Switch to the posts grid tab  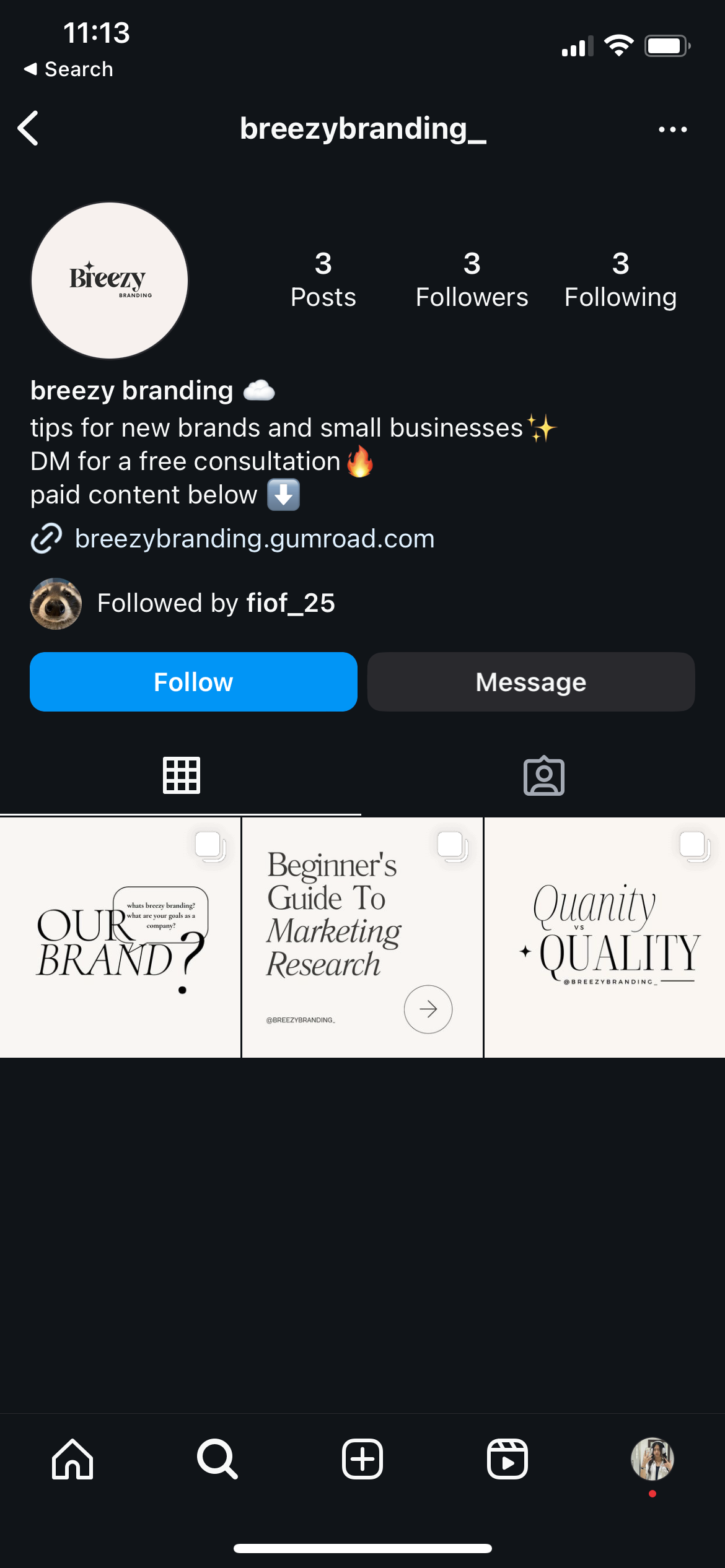coord(181,775)
